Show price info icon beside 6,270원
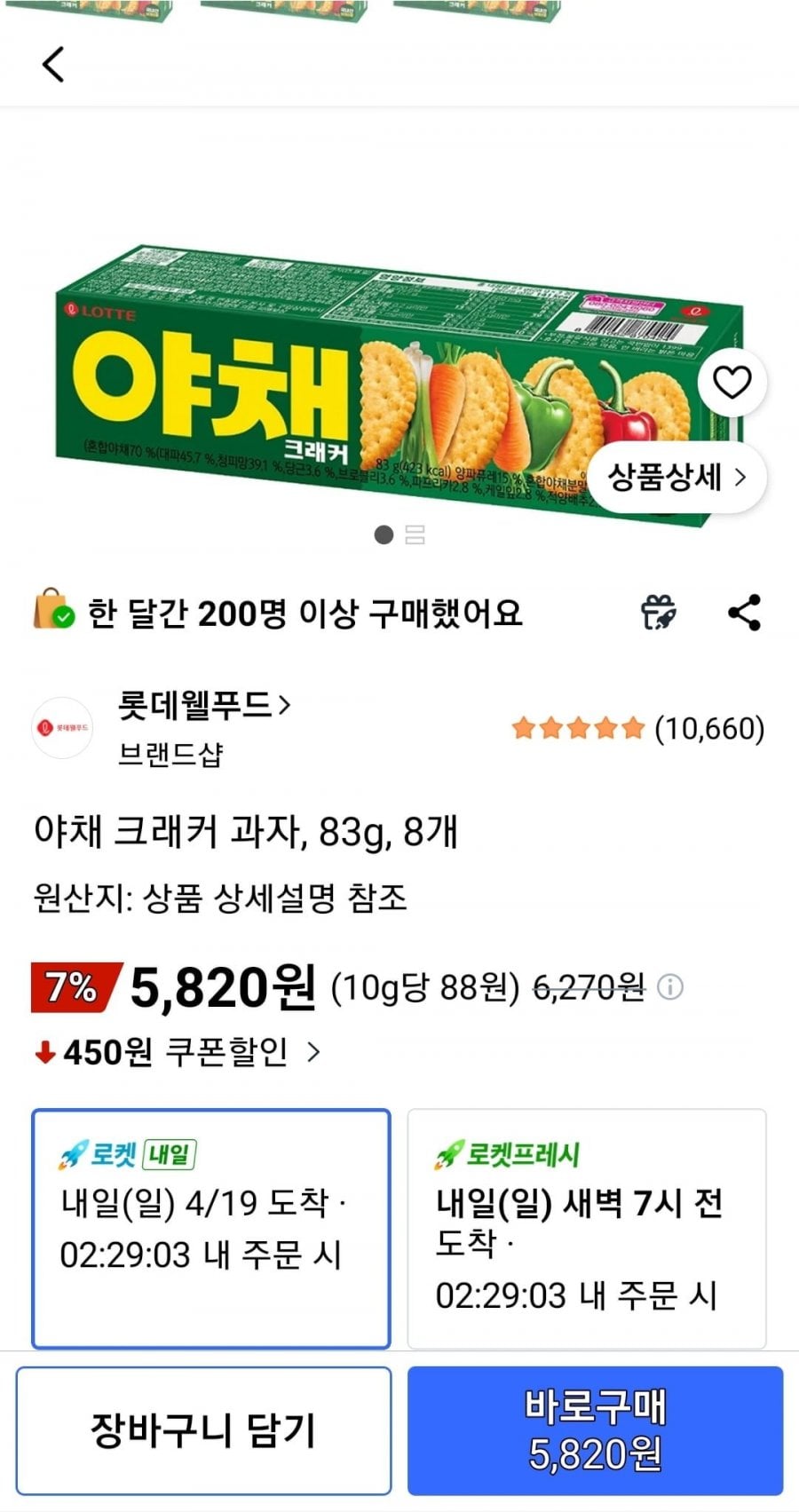The width and height of the screenshot is (799, 1512). pyautogui.click(x=670, y=987)
